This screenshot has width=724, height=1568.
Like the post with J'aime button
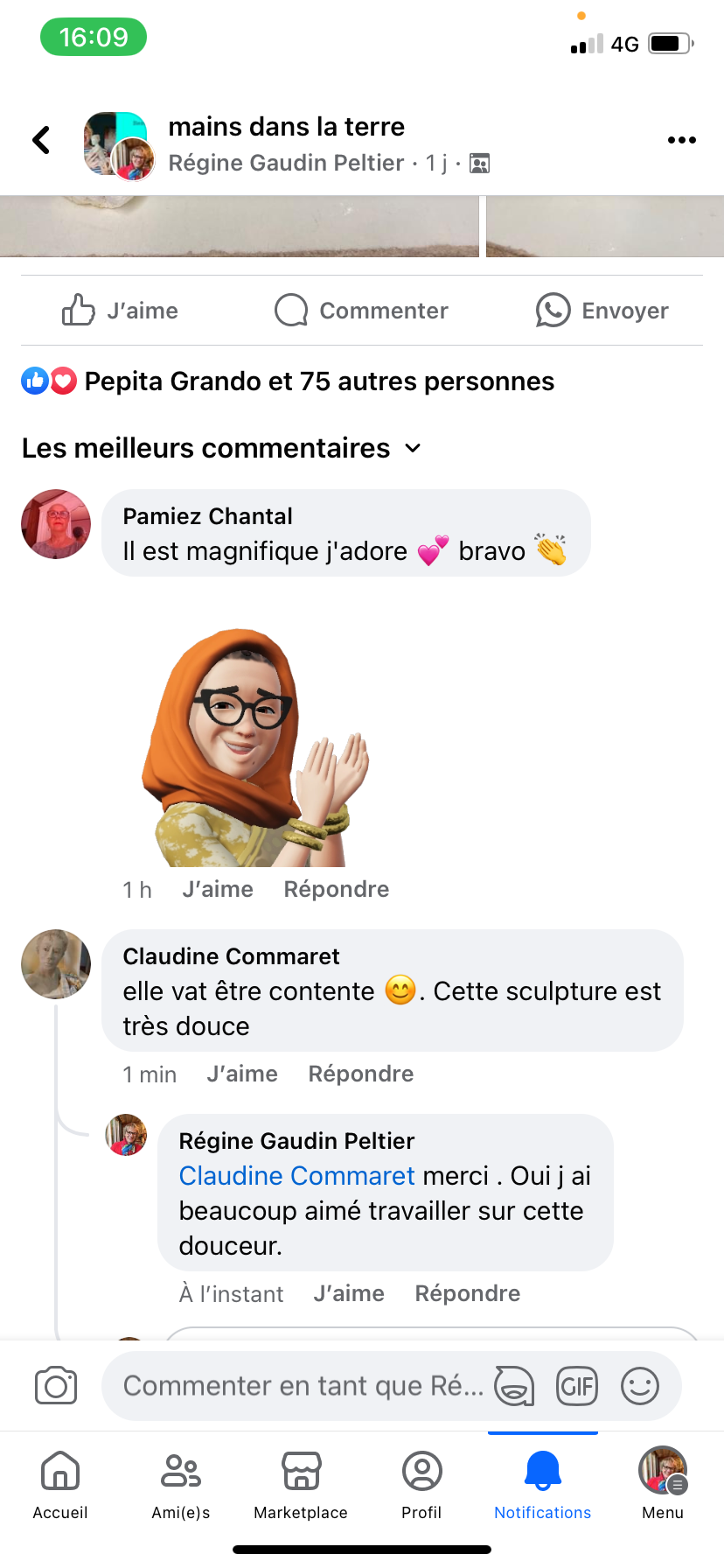coord(120,311)
